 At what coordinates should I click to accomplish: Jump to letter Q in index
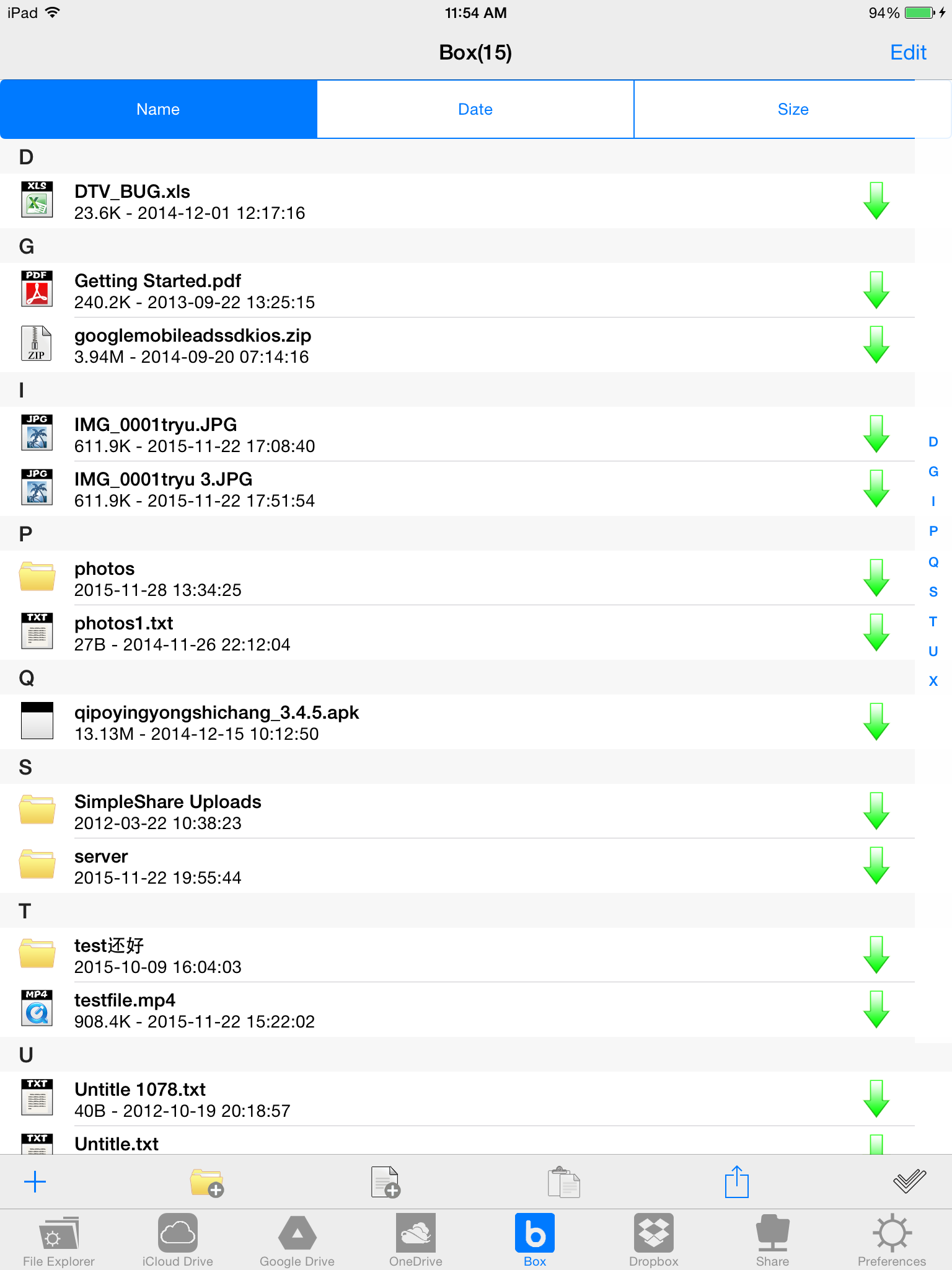[x=933, y=562]
